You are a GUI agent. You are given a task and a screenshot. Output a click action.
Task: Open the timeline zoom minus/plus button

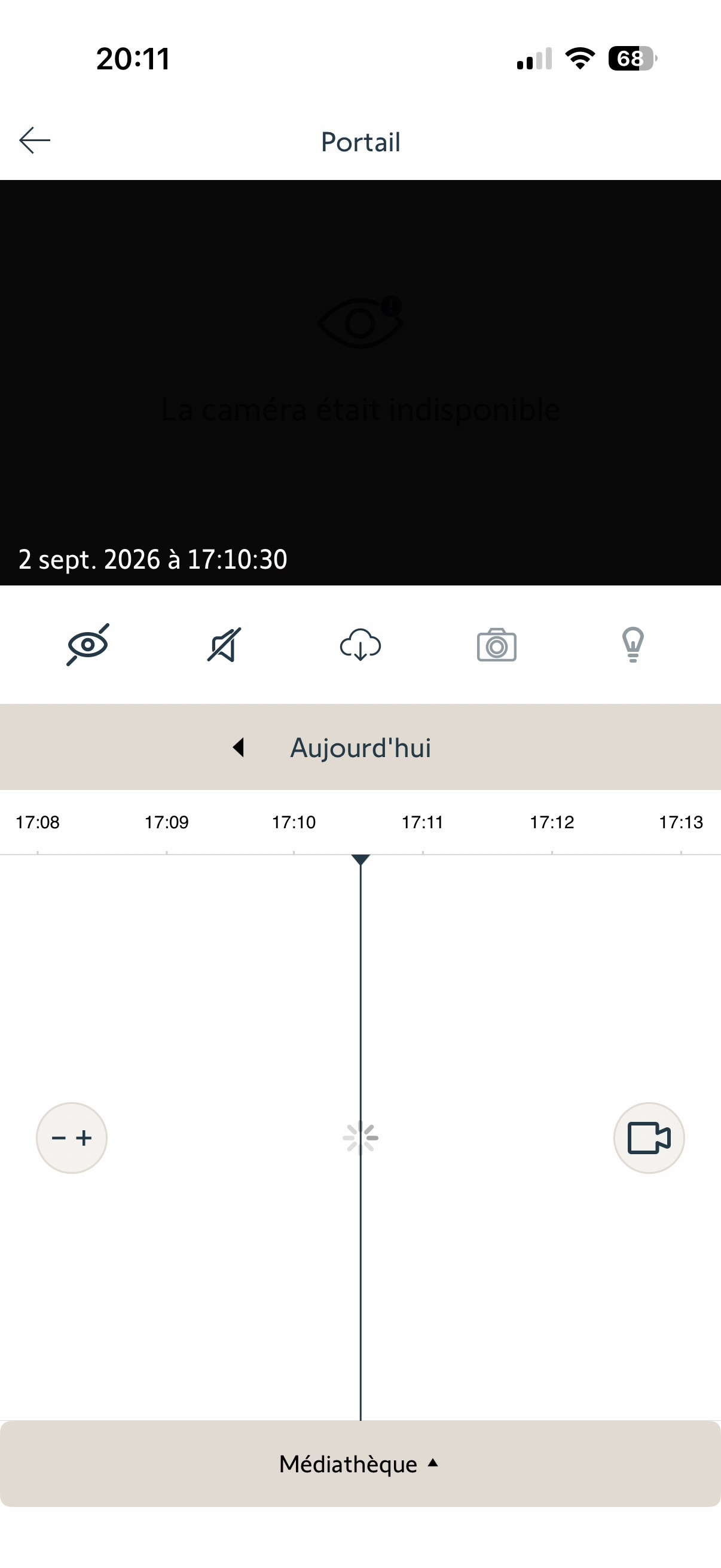click(x=72, y=1137)
